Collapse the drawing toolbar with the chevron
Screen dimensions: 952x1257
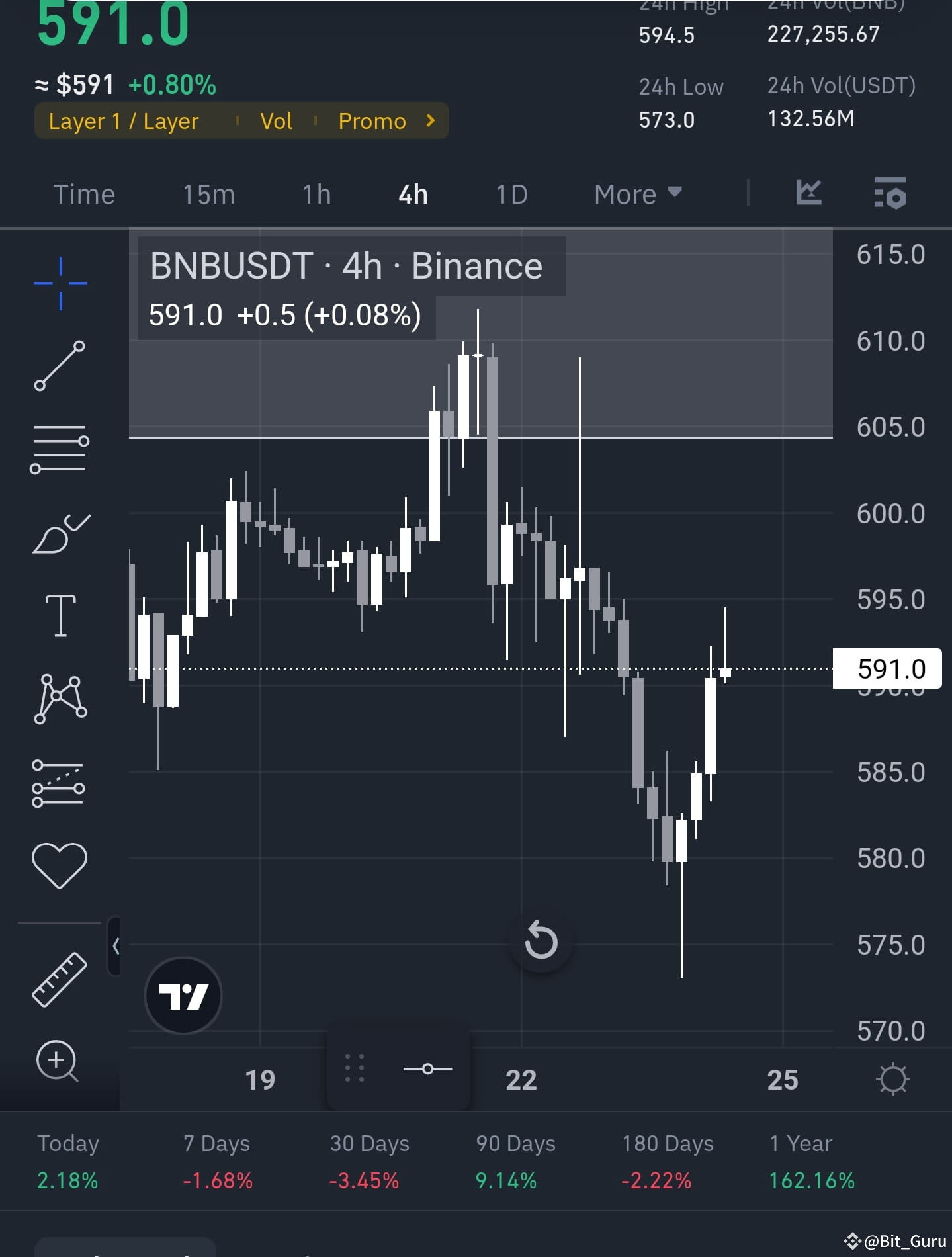pyautogui.click(x=117, y=946)
